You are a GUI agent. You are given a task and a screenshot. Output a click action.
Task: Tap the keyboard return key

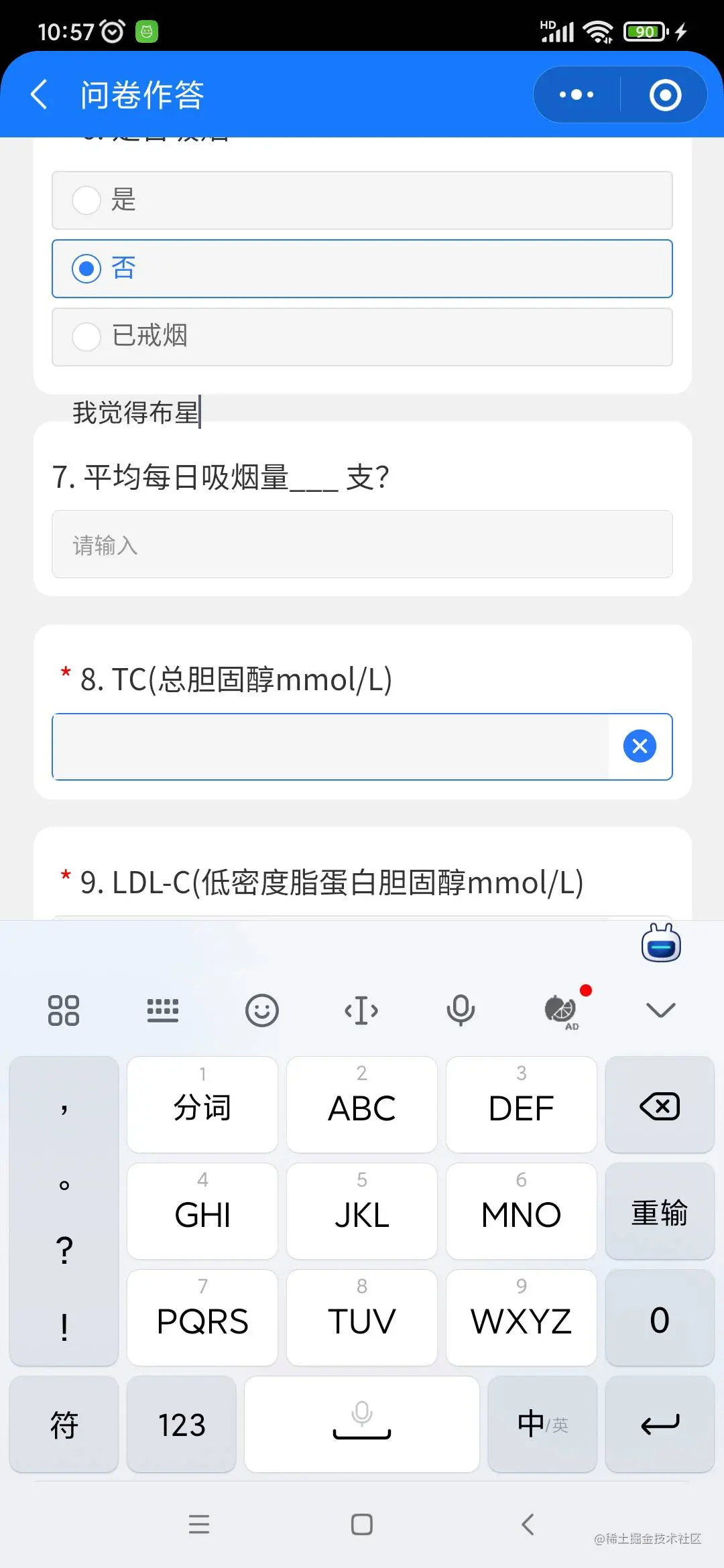tap(660, 1425)
